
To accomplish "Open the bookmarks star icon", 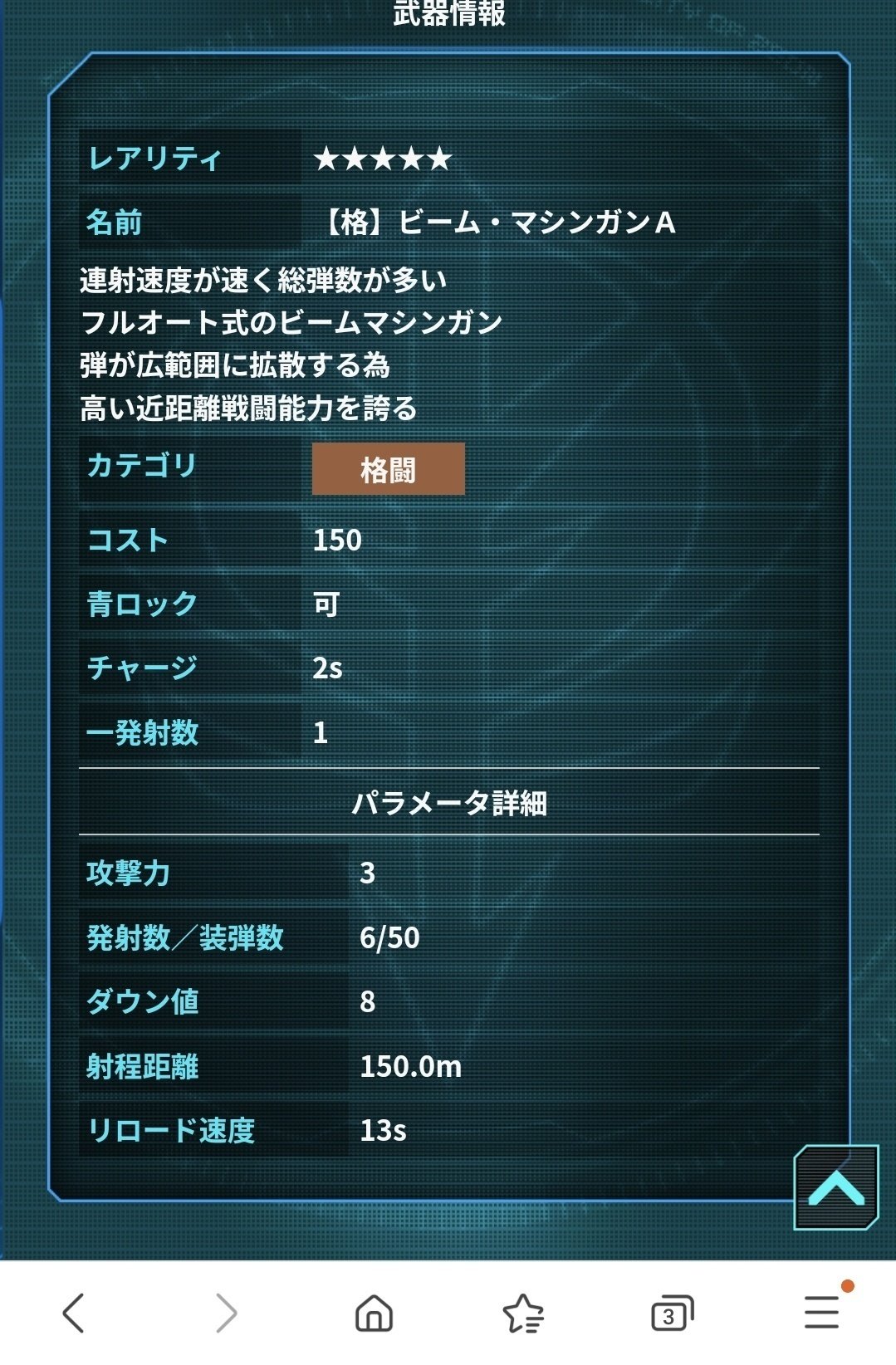I will (523, 1314).
